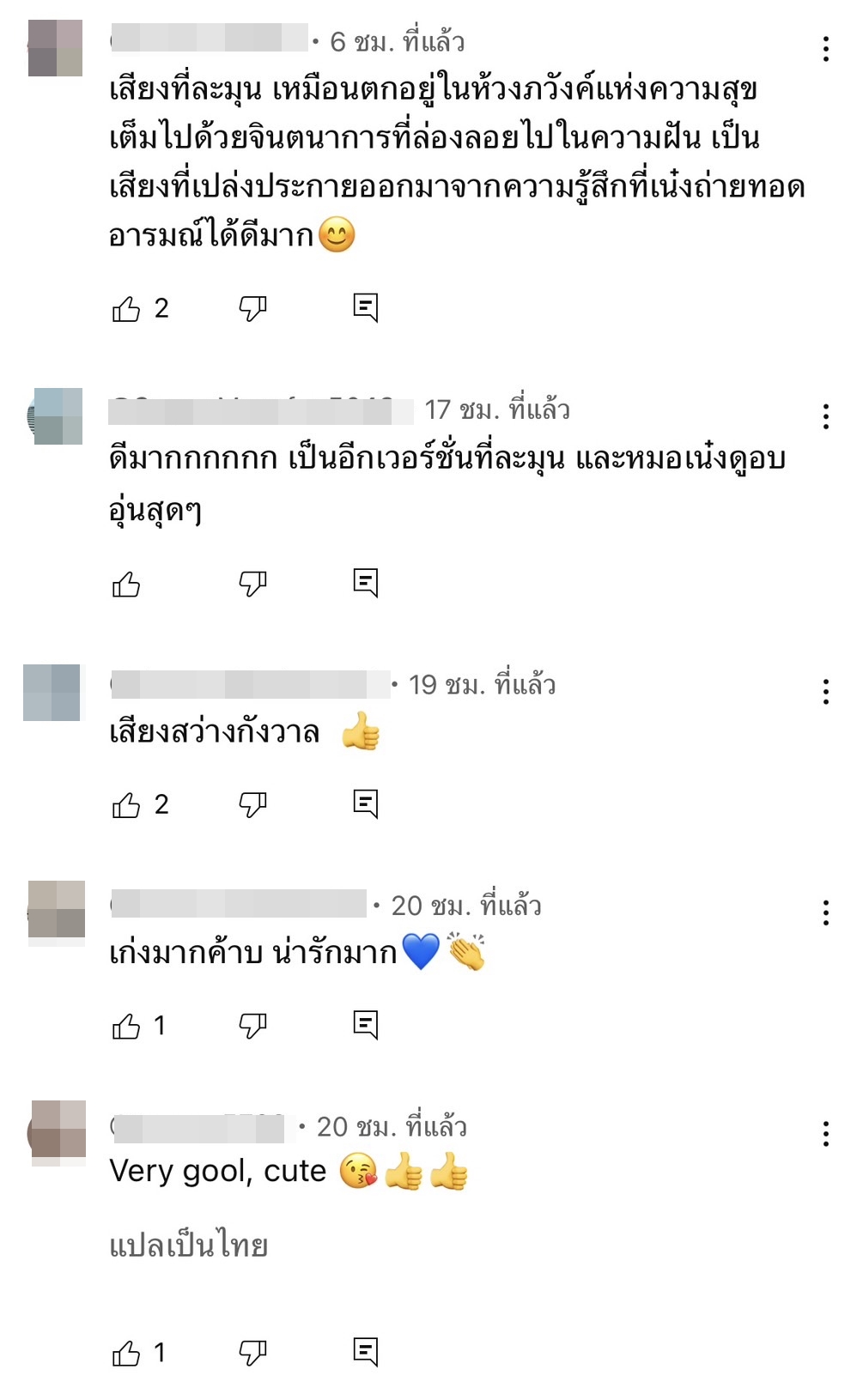Viewport: 863px width, 1400px height.
Task: Like the Very gool, cute comment
Action: 126,1353
